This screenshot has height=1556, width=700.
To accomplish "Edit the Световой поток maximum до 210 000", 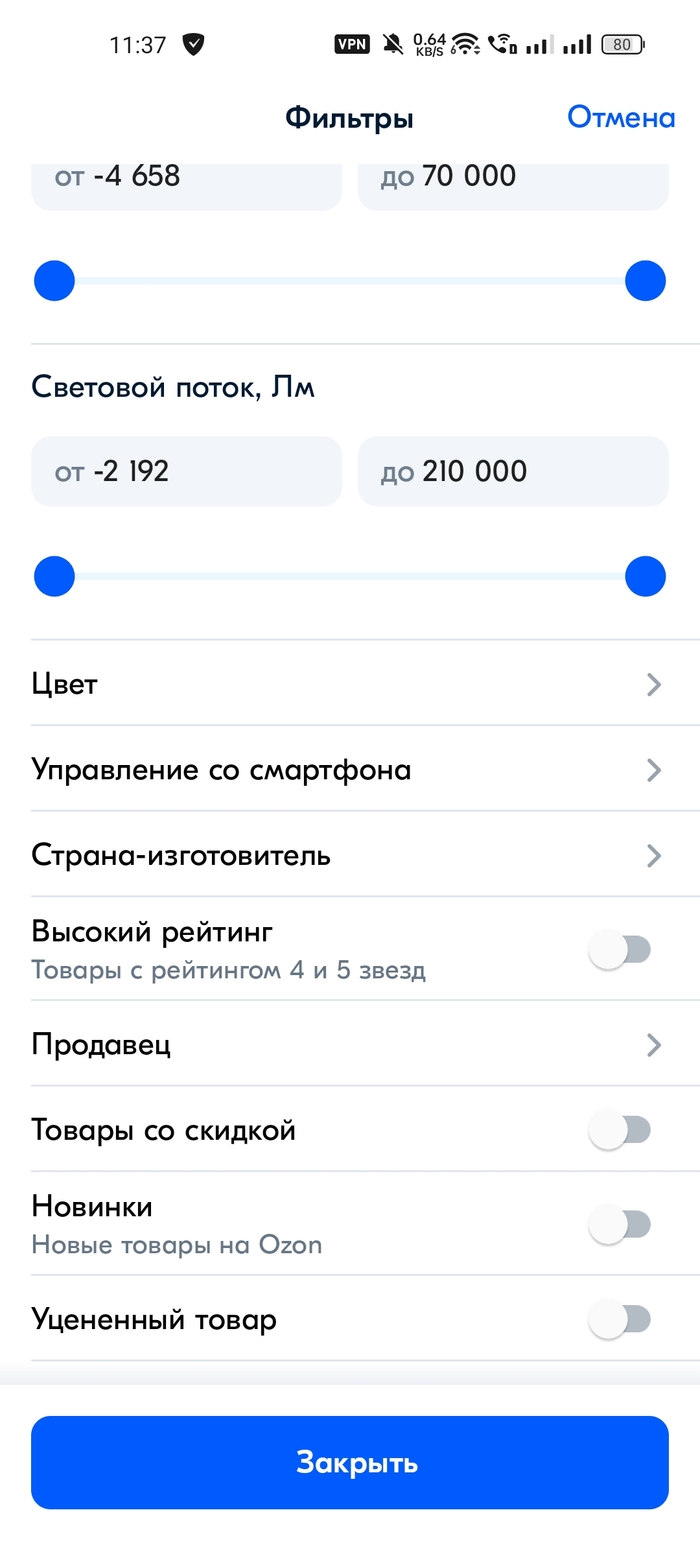I will coord(512,471).
